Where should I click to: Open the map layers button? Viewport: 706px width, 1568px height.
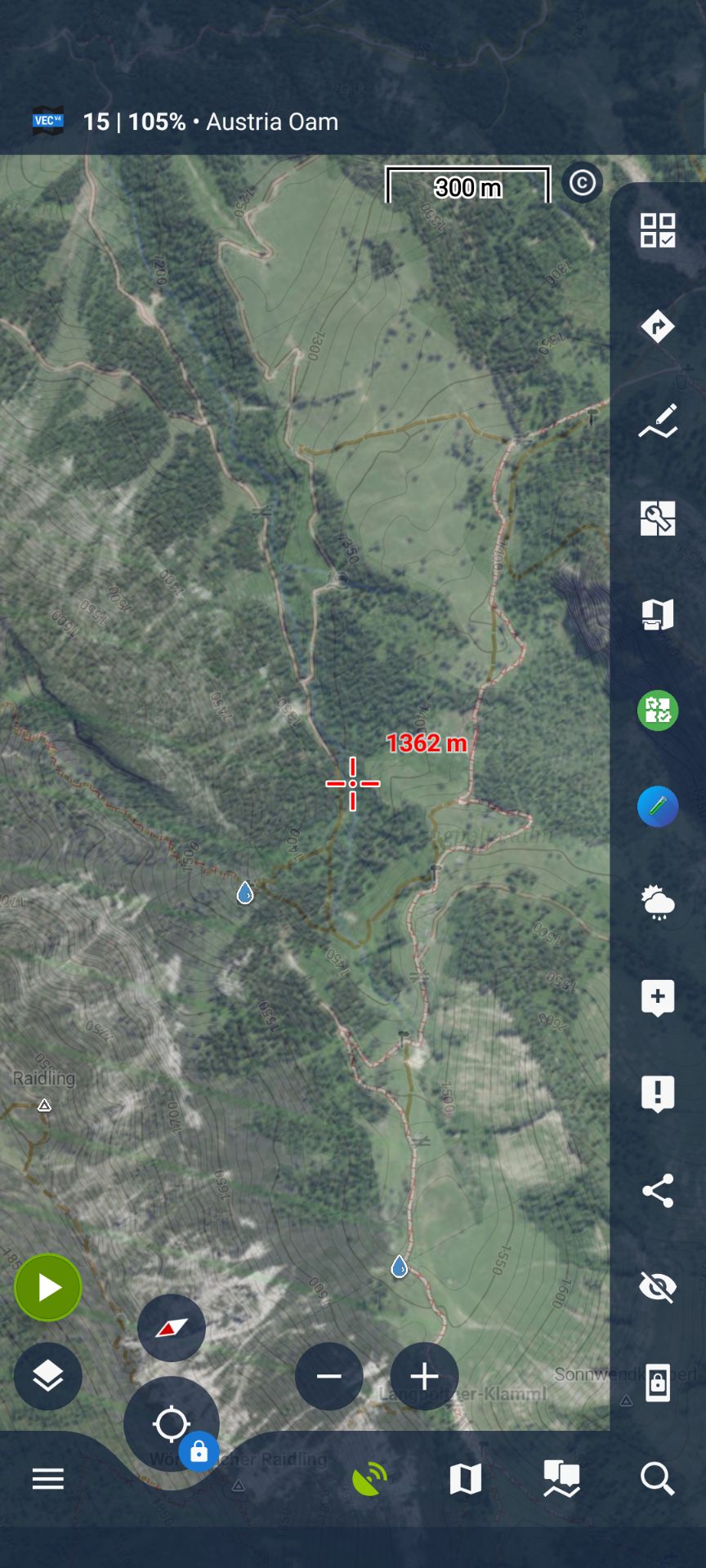click(x=48, y=1377)
